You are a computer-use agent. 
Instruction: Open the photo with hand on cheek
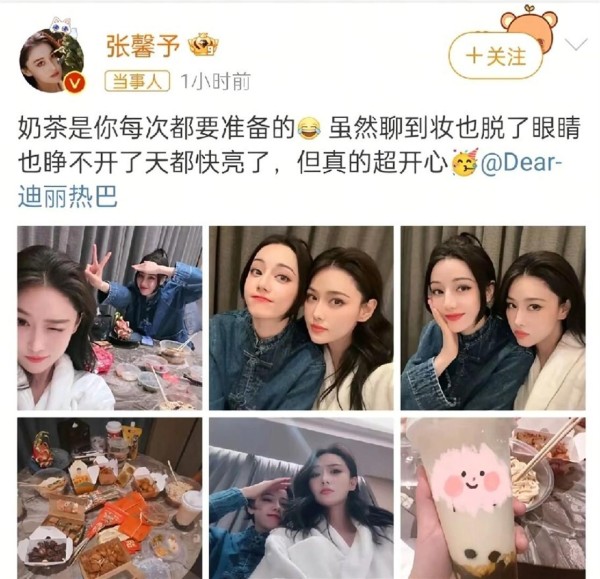[x=492, y=318]
